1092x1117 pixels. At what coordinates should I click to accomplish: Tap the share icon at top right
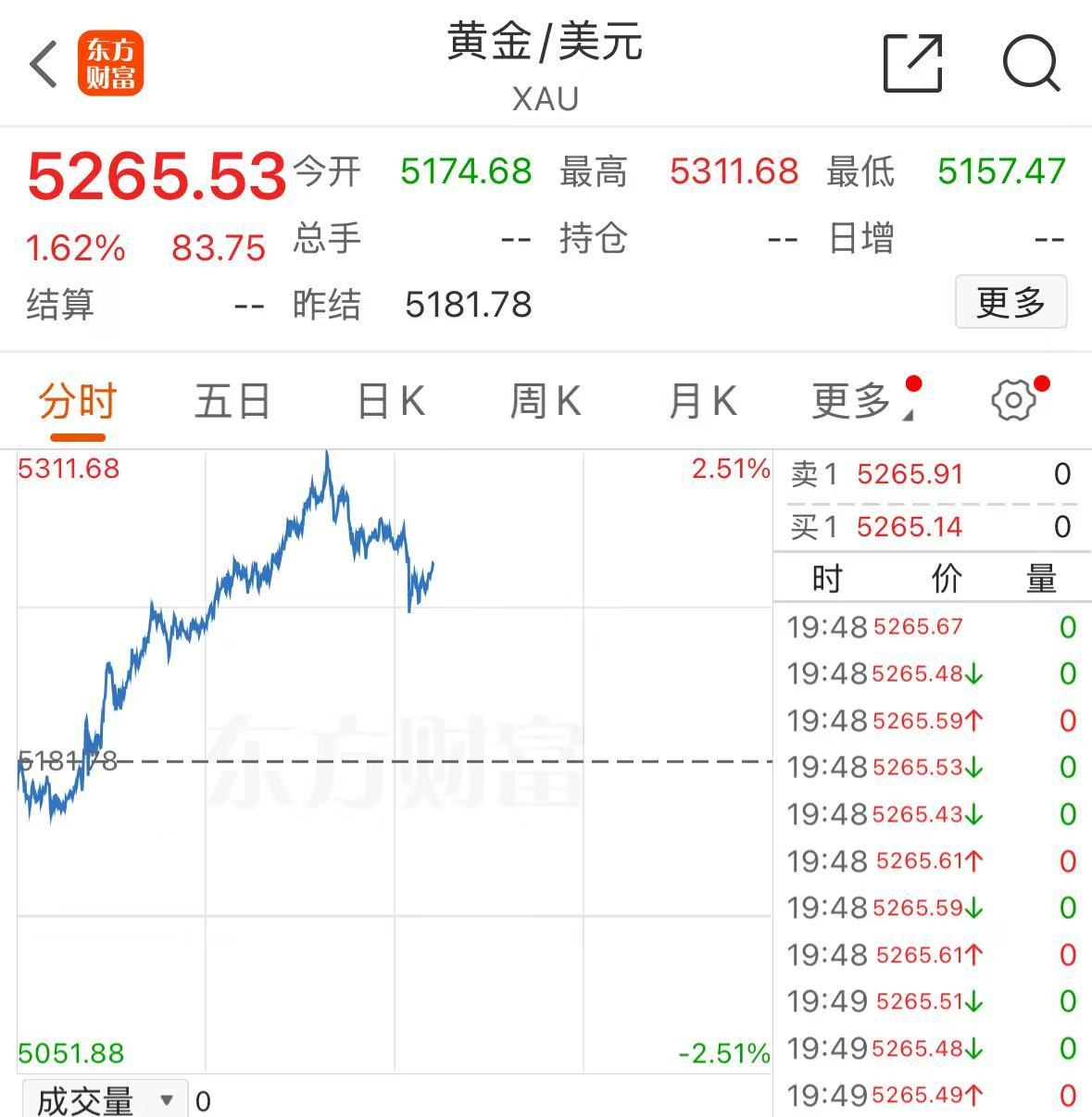click(913, 64)
